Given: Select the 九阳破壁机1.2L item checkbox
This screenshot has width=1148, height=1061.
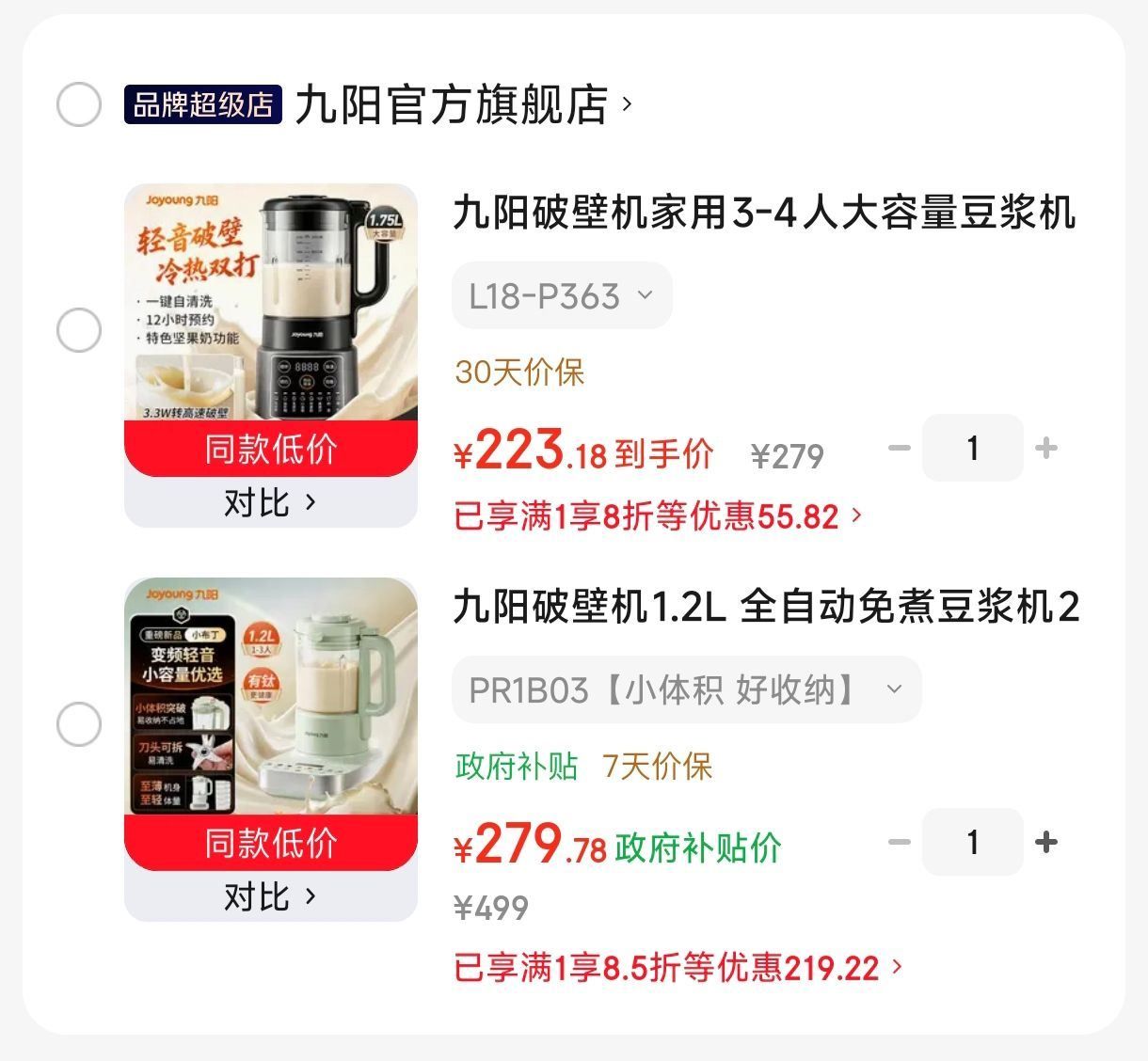Looking at the screenshot, I should [x=79, y=725].
